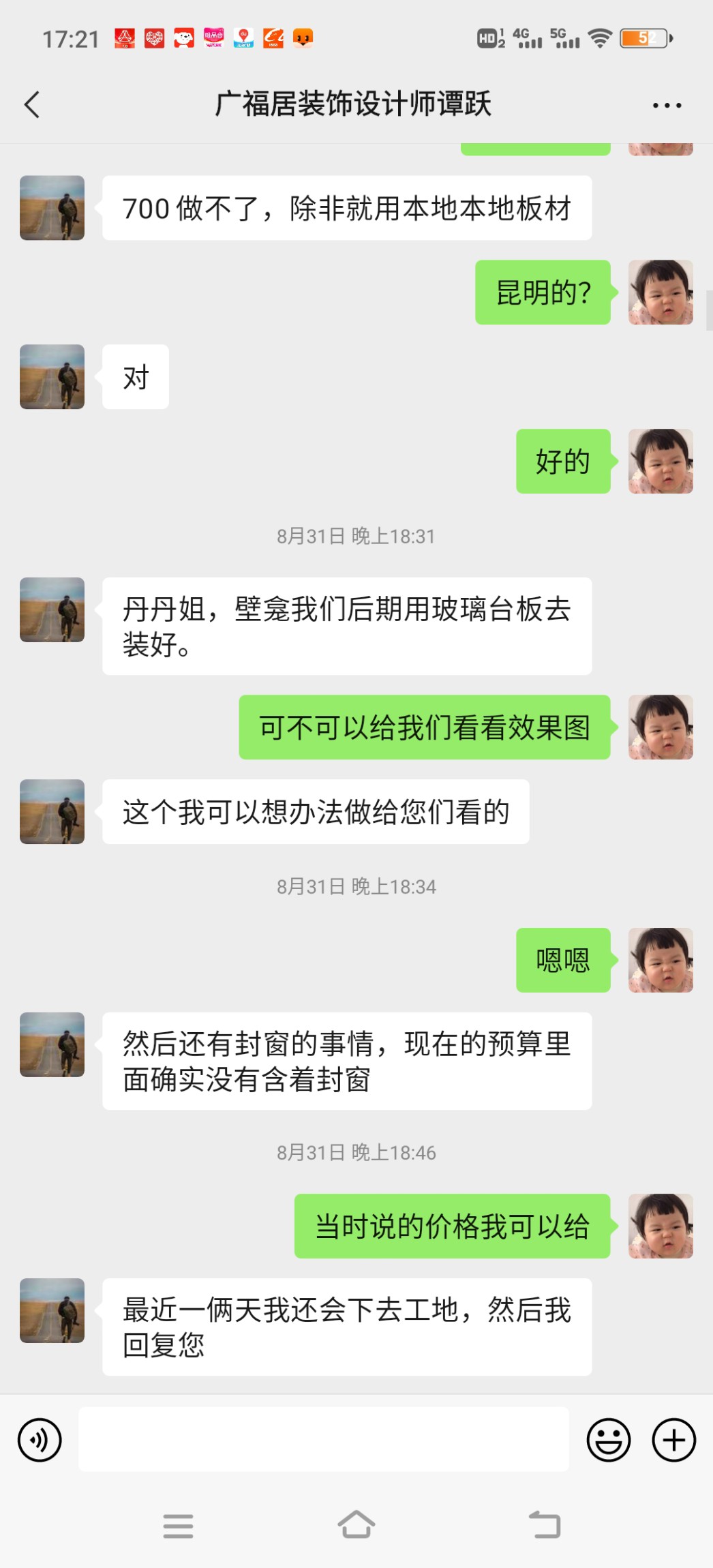Open the chat details three-dot menu
Screen dimensions: 713x1568
click(666, 106)
